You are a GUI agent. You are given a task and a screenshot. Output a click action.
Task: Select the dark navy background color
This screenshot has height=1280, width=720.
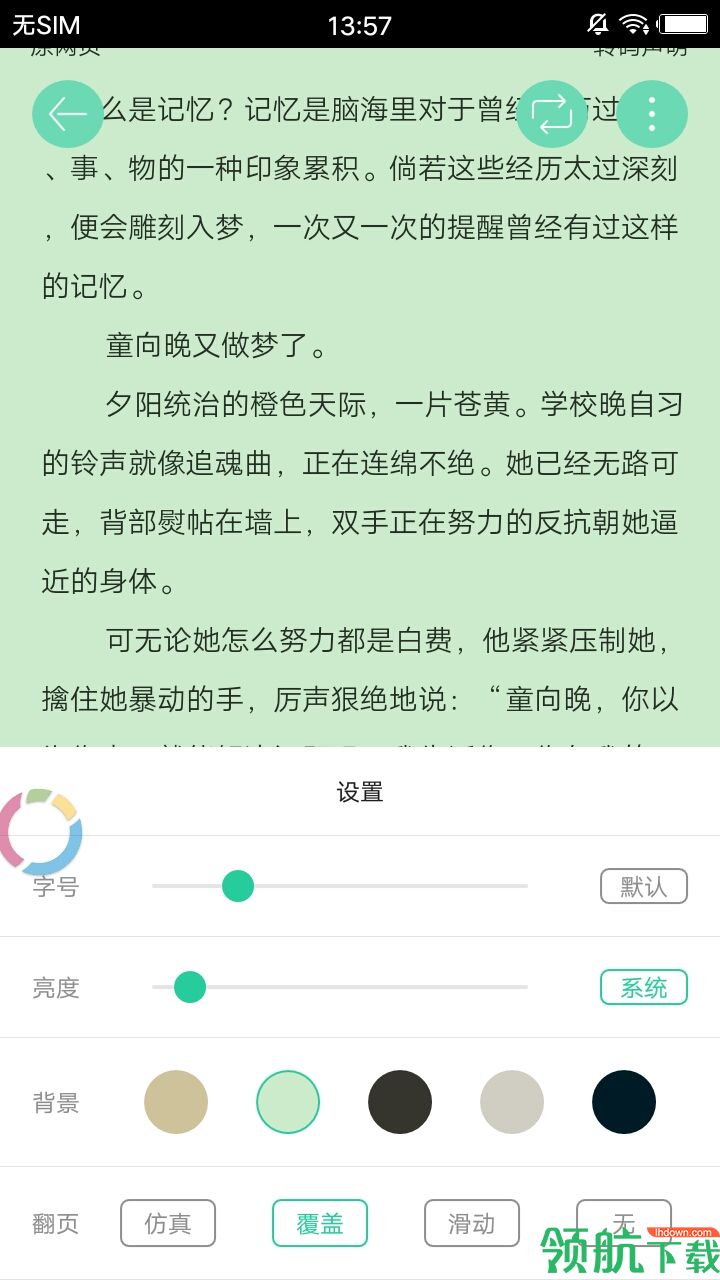tap(624, 1102)
